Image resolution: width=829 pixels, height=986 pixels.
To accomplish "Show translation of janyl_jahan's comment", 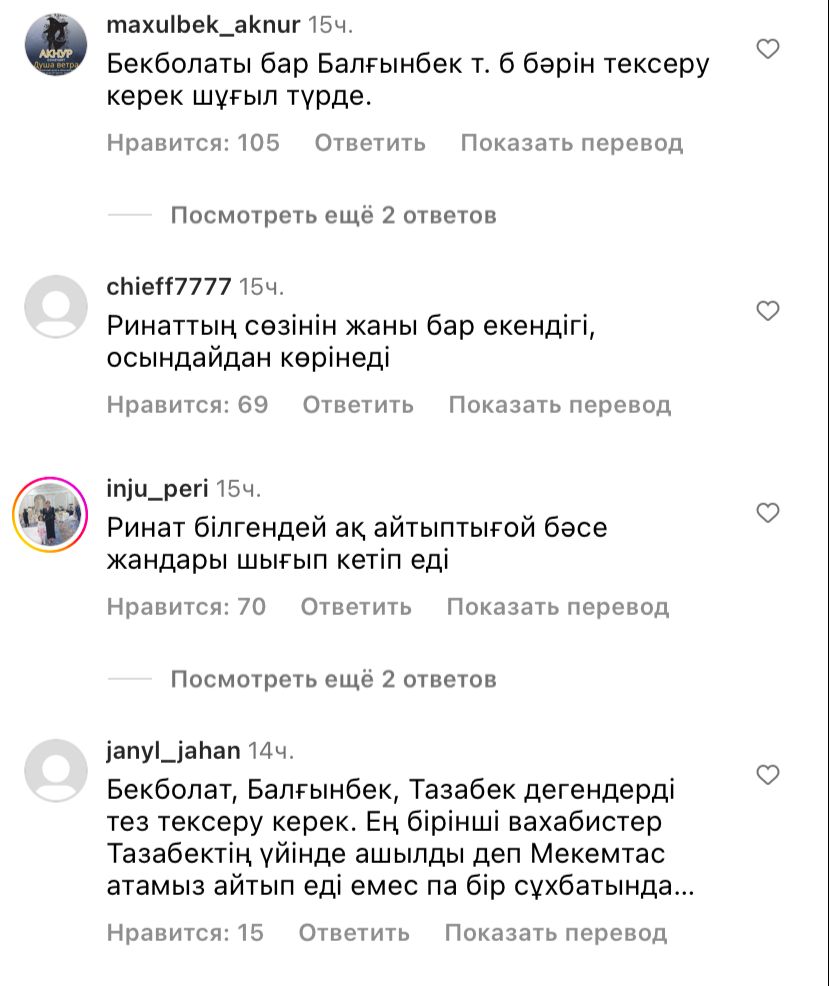I will 555,933.
